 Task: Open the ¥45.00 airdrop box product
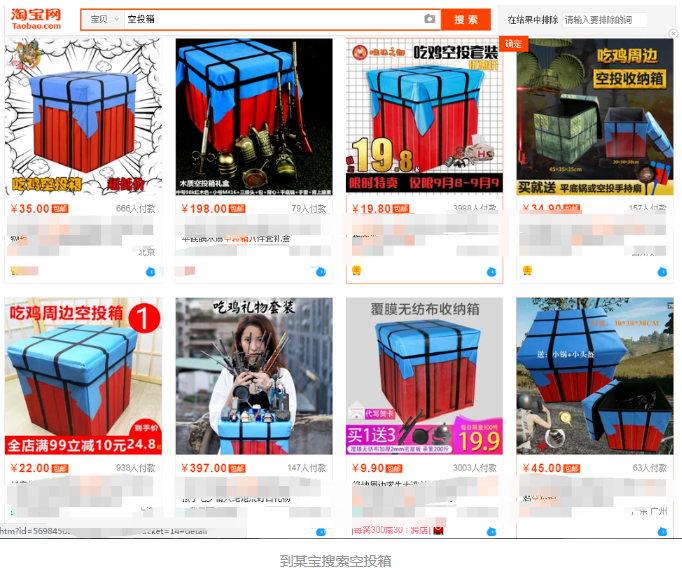pos(594,376)
